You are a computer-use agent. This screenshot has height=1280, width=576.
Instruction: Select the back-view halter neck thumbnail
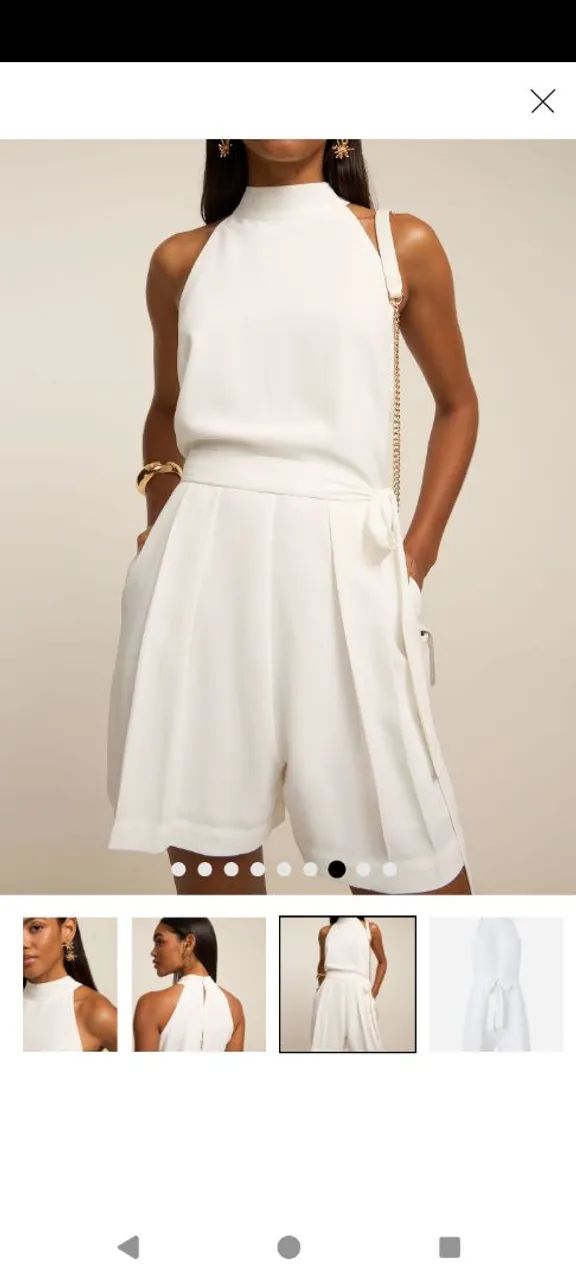click(x=199, y=984)
